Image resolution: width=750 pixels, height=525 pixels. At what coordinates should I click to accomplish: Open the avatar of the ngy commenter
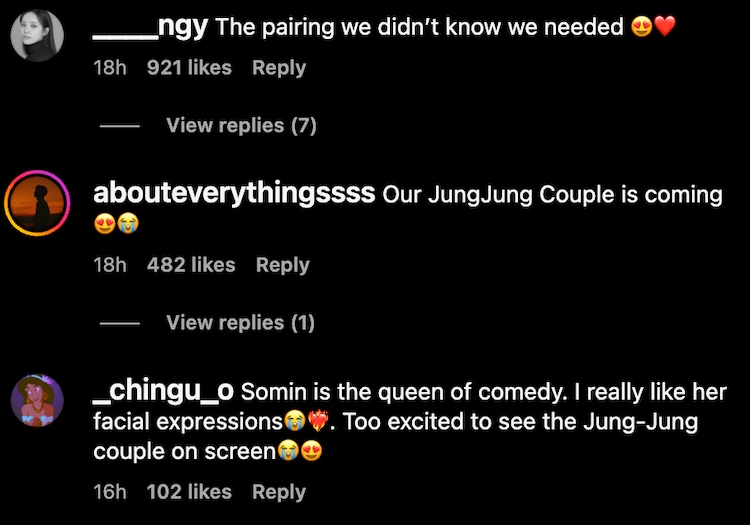pyautogui.click(x=37, y=36)
